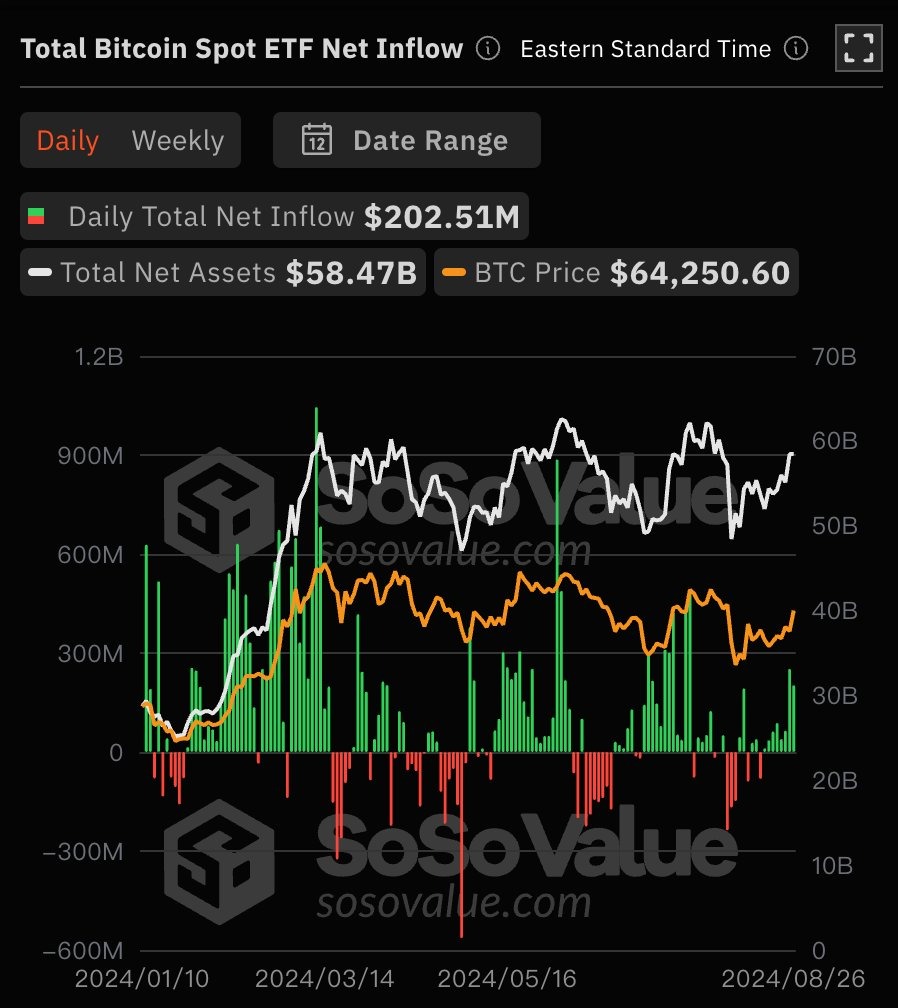Toggle the Total Net Assets line
The height and width of the screenshot is (1008, 898).
click(224, 273)
